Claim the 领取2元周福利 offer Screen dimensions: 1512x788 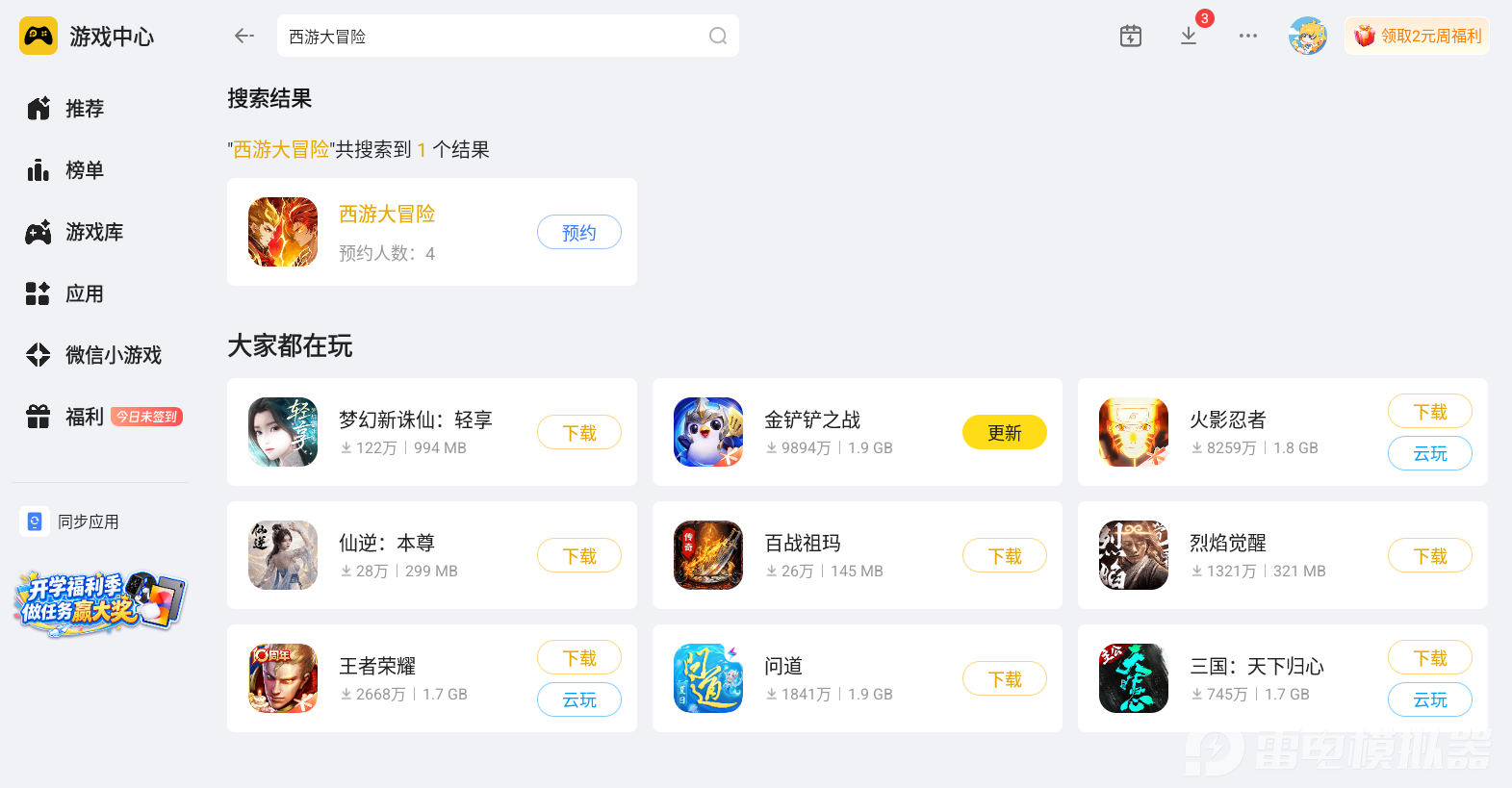tap(1417, 36)
